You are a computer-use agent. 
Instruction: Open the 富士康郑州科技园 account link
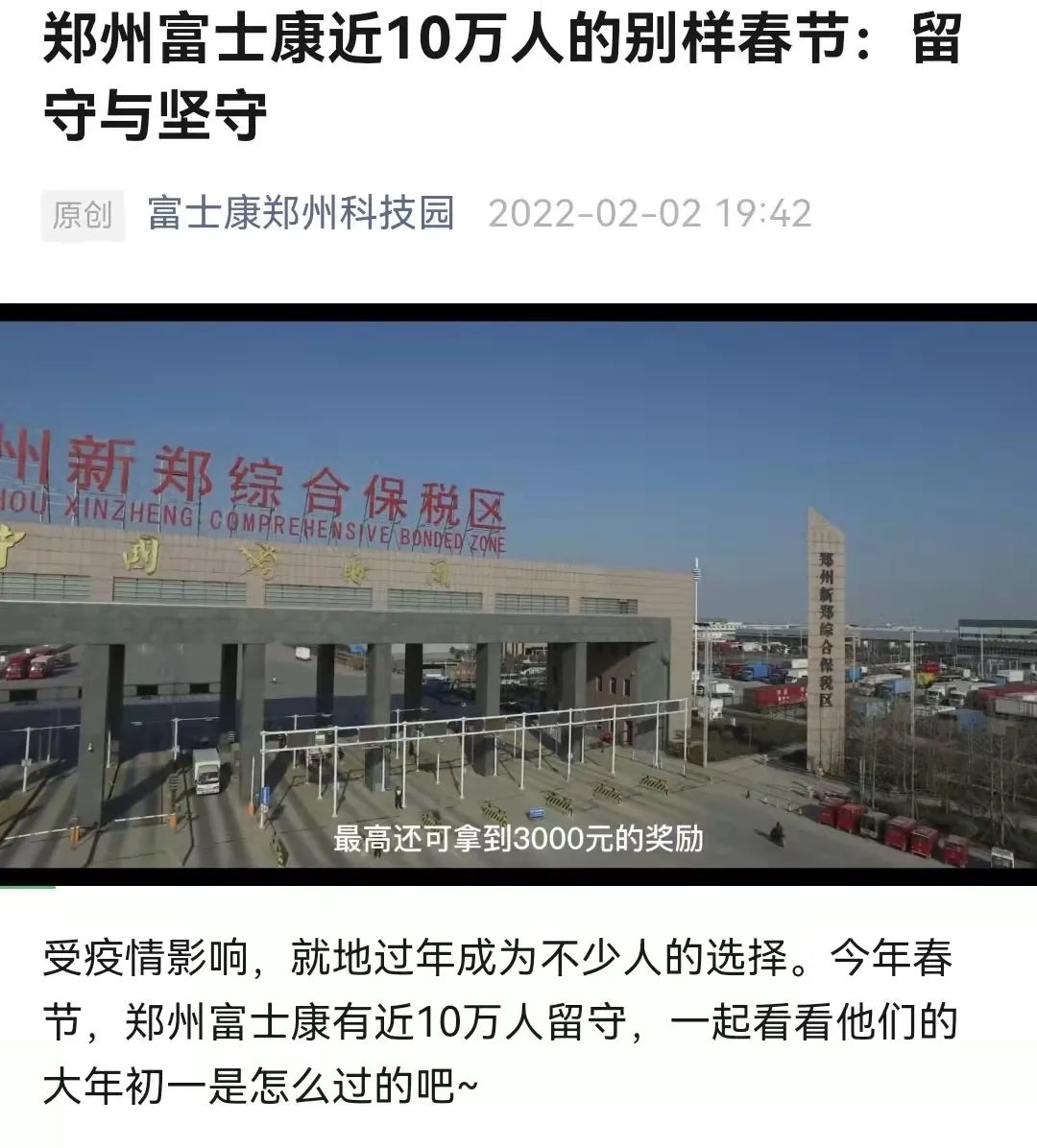tap(301, 213)
